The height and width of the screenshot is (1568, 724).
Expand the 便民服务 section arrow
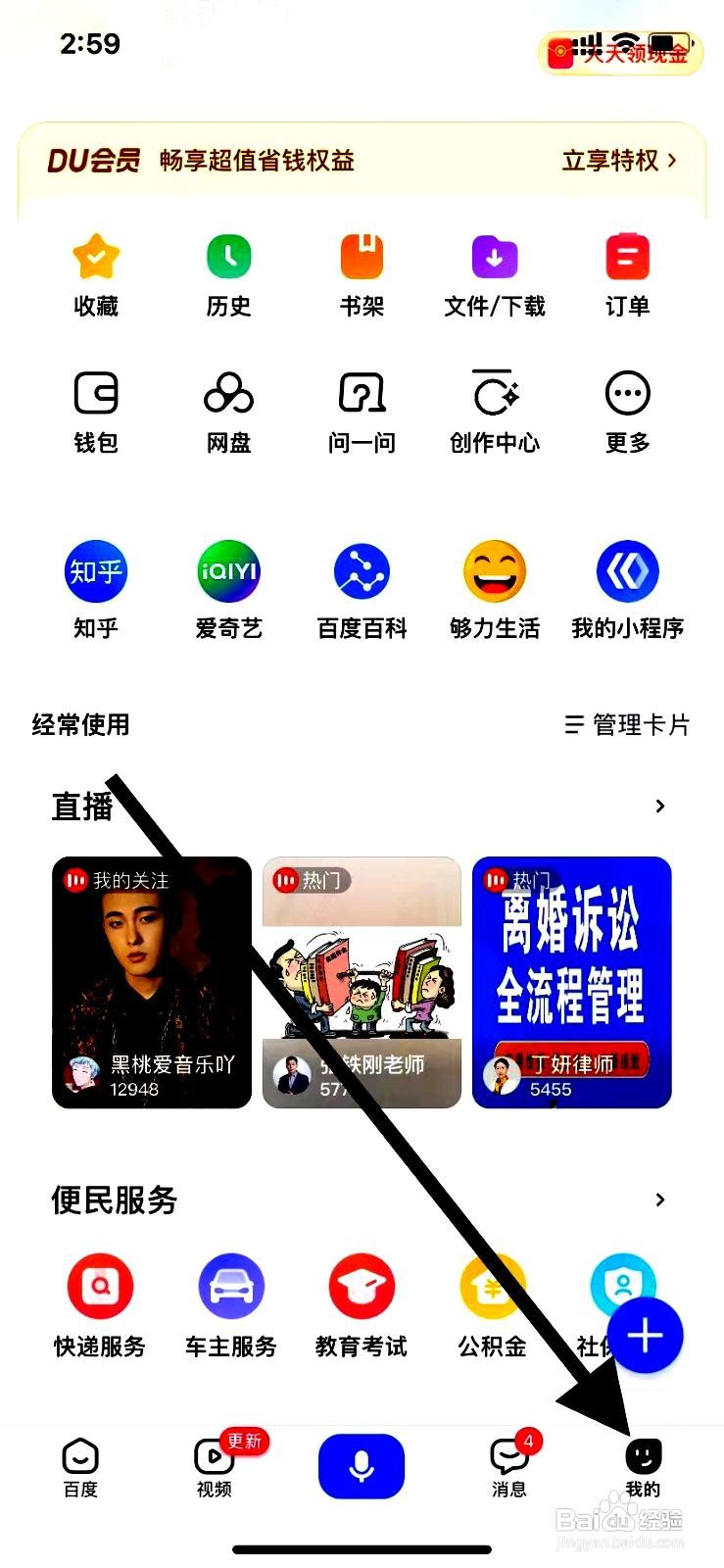click(659, 1200)
